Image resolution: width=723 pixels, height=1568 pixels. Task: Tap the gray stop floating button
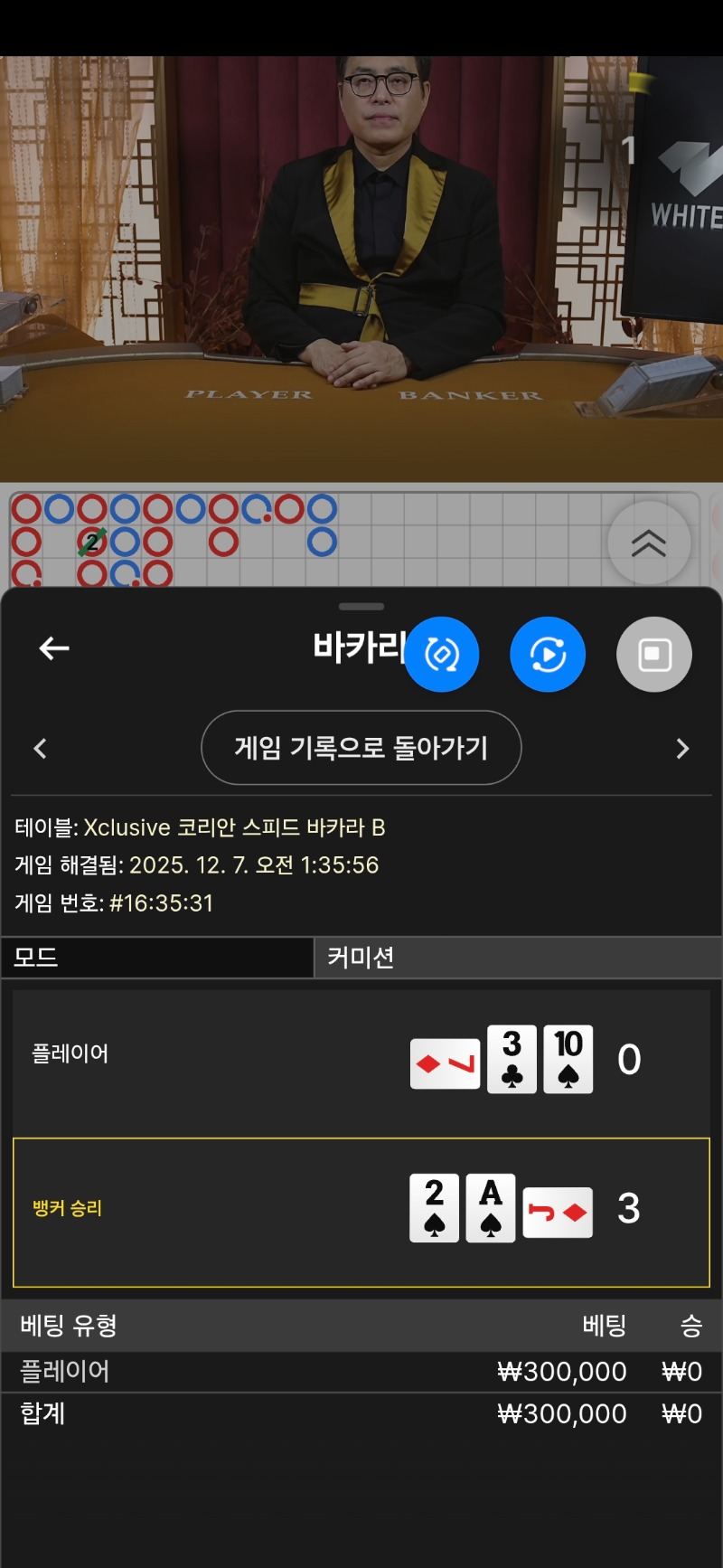(654, 655)
